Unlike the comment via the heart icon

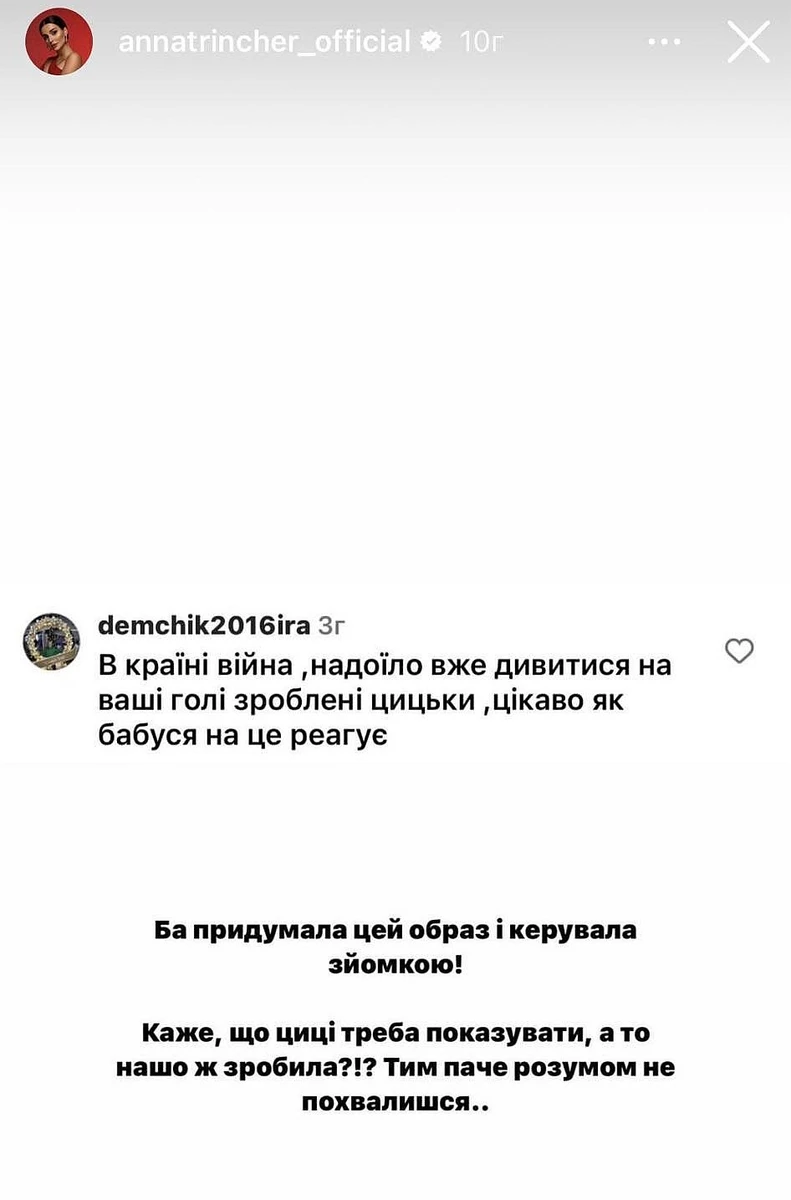741,650
